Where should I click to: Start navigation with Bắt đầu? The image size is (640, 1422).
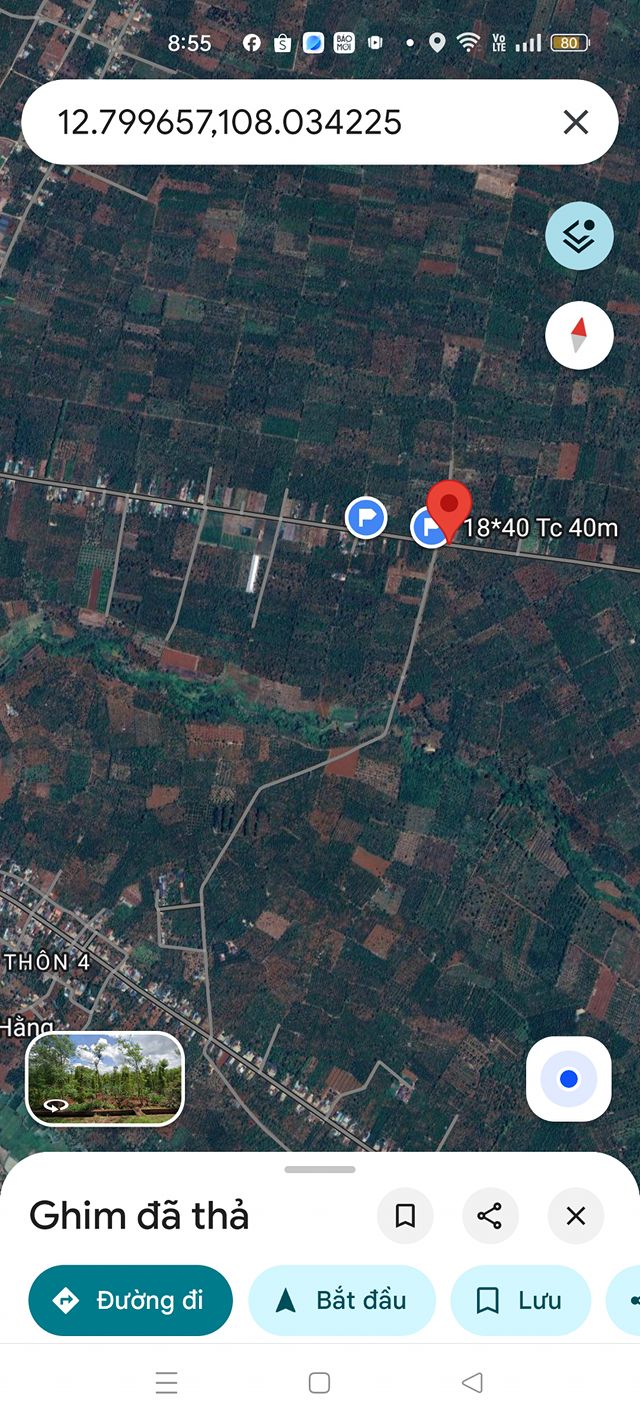[342, 1300]
